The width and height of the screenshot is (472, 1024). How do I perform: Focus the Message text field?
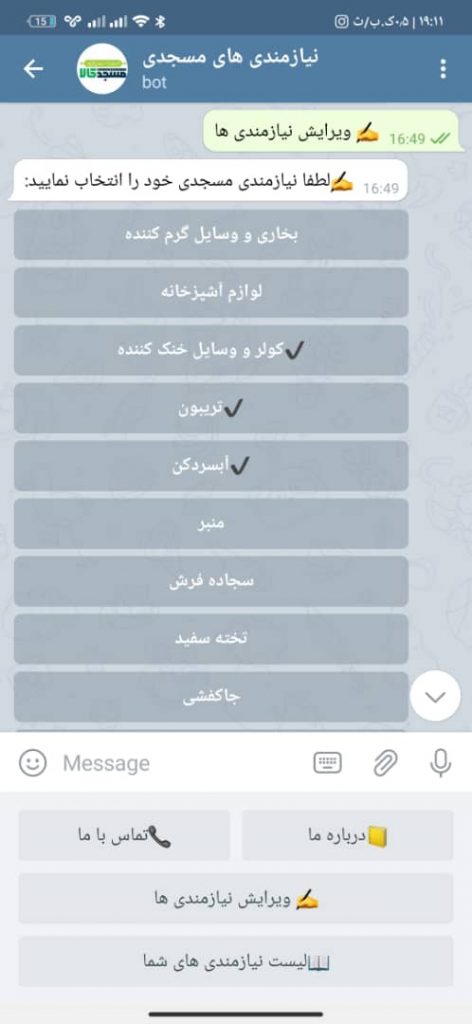point(183,763)
